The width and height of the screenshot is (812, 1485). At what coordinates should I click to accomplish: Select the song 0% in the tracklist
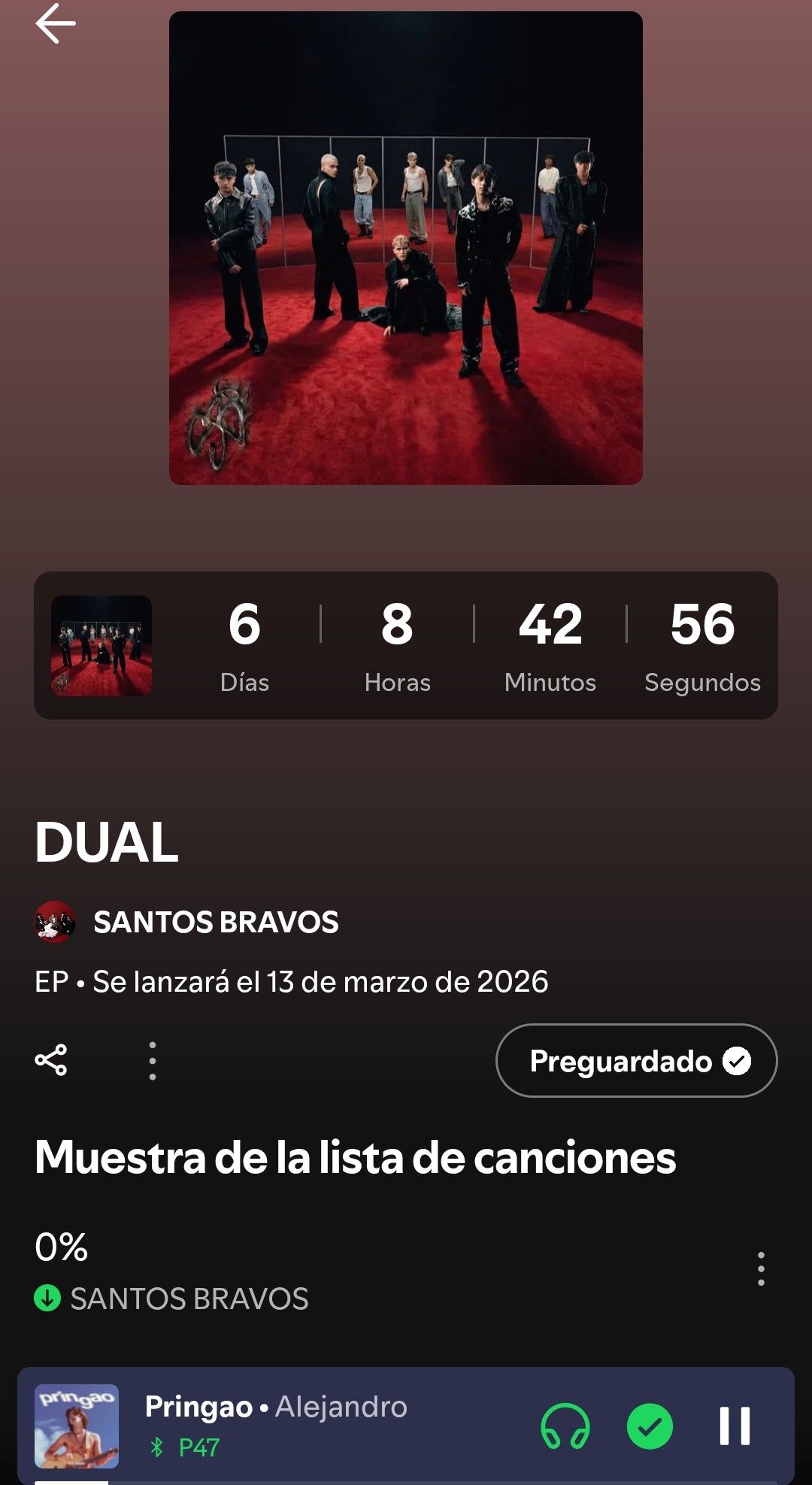[x=301, y=1269]
